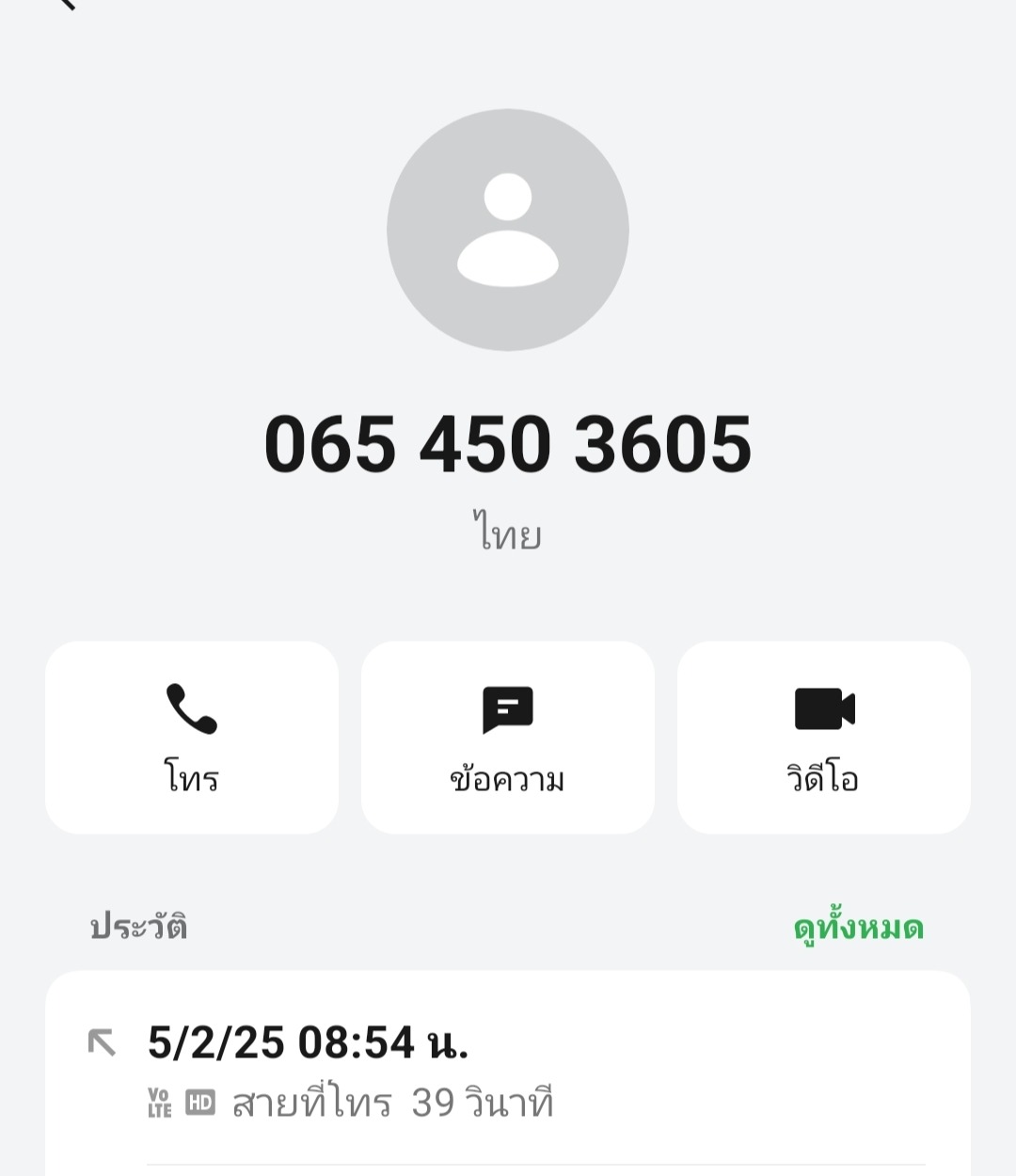Open the 5/2/25 08:54 call log entry

click(508, 1071)
